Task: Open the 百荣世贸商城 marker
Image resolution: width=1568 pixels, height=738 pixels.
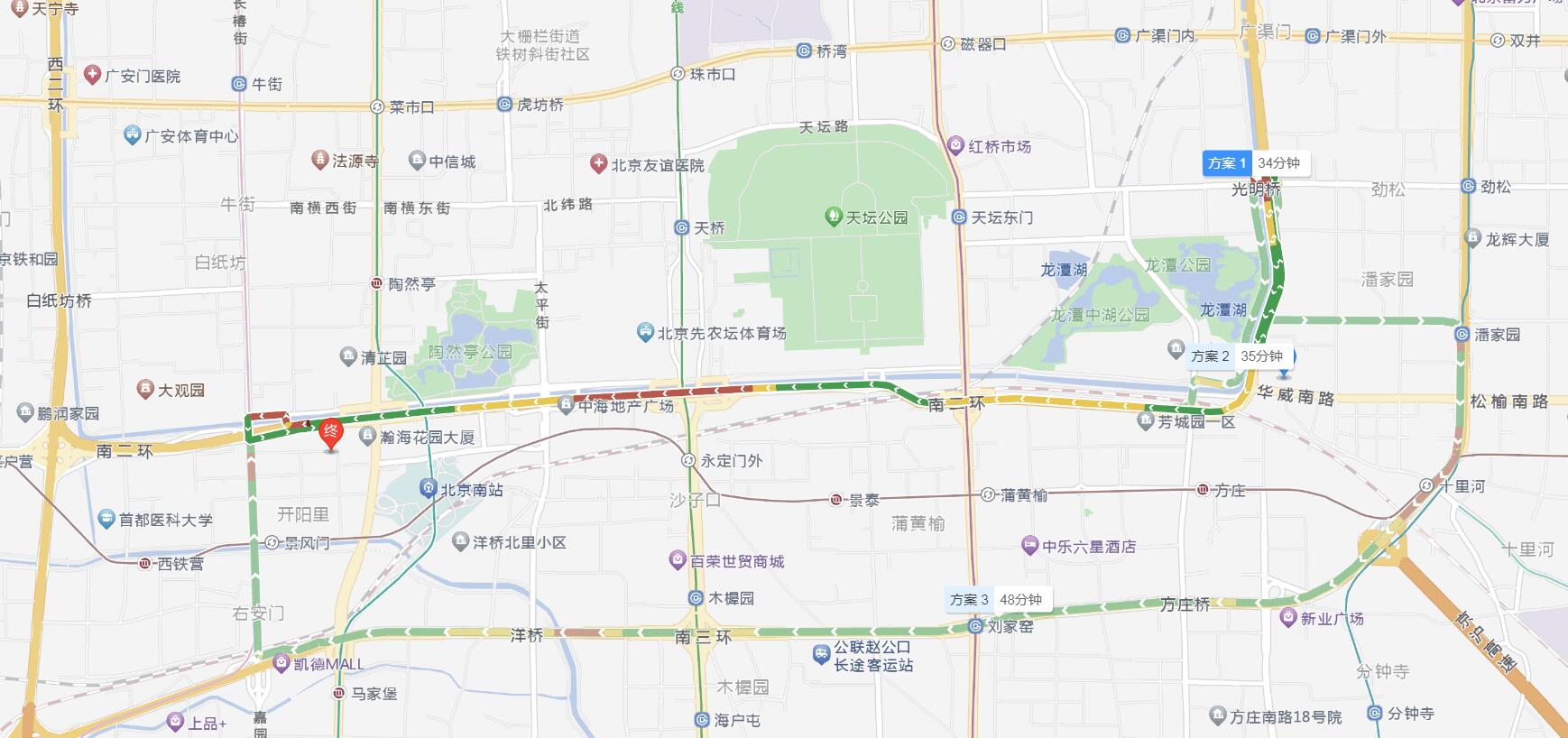Action: coord(678,560)
